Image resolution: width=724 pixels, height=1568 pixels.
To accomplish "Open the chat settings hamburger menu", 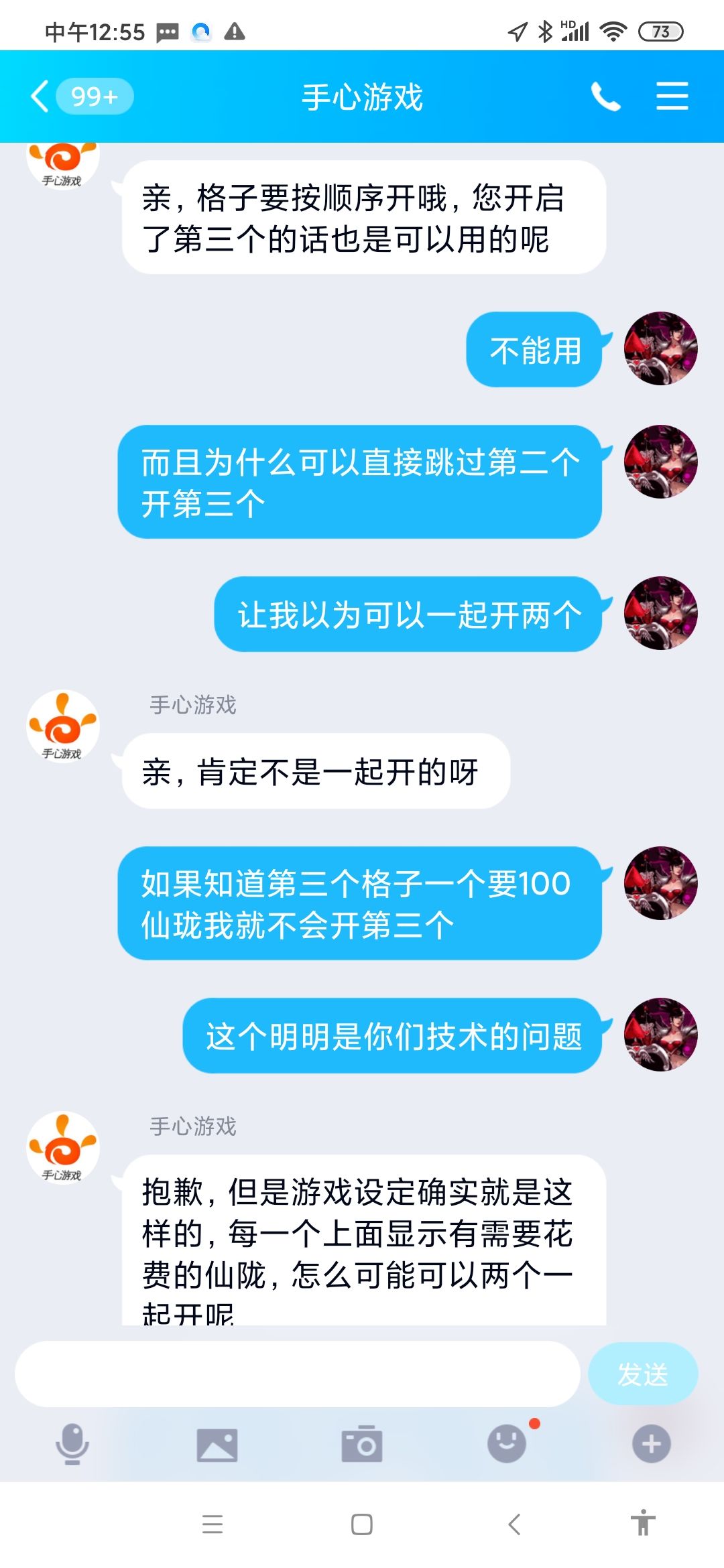I will [x=673, y=95].
